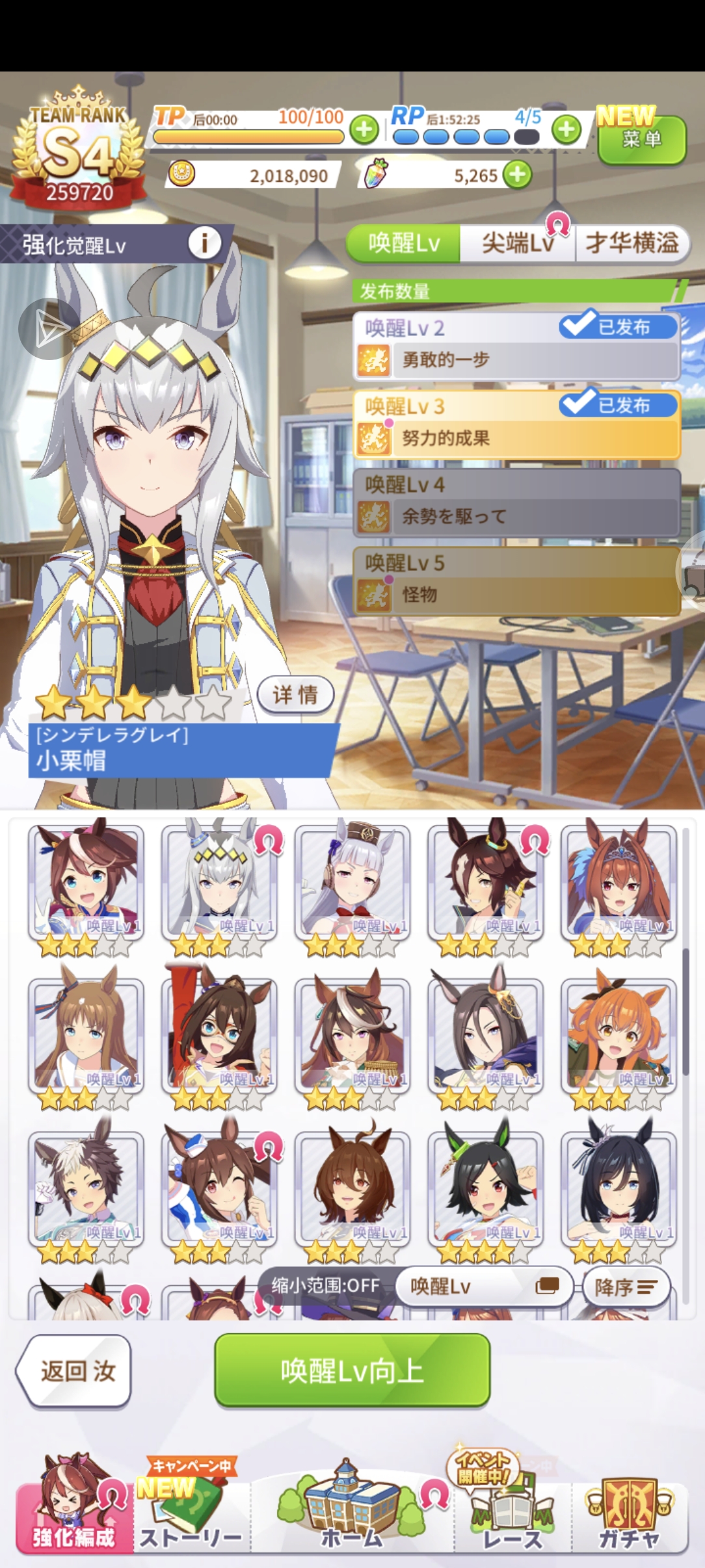Image resolution: width=705 pixels, height=1568 pixels.
Task: Select the orange-haired character card
Action: [x=619, y=1036]
